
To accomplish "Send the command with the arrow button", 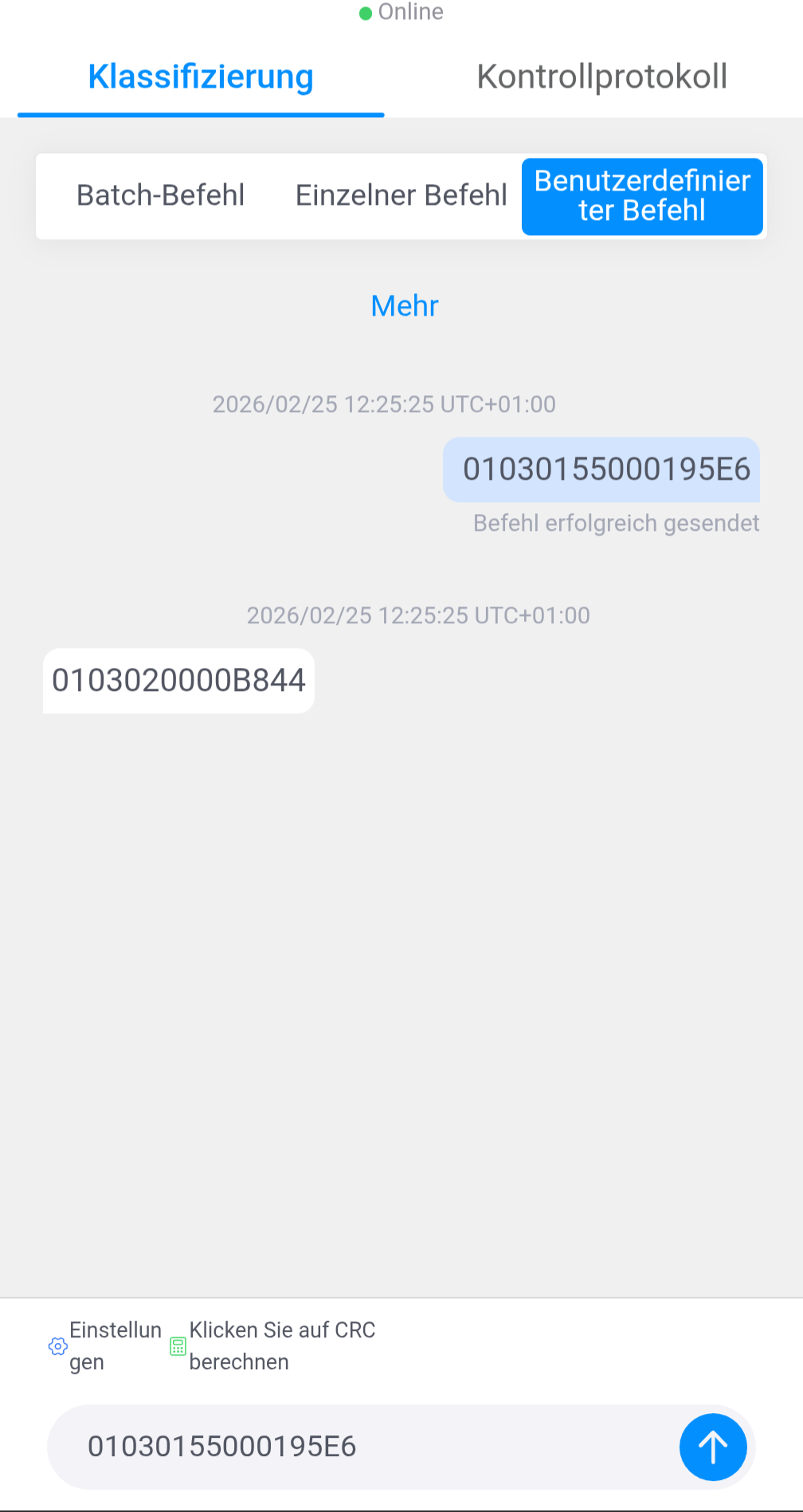I will coord(713,1447).
